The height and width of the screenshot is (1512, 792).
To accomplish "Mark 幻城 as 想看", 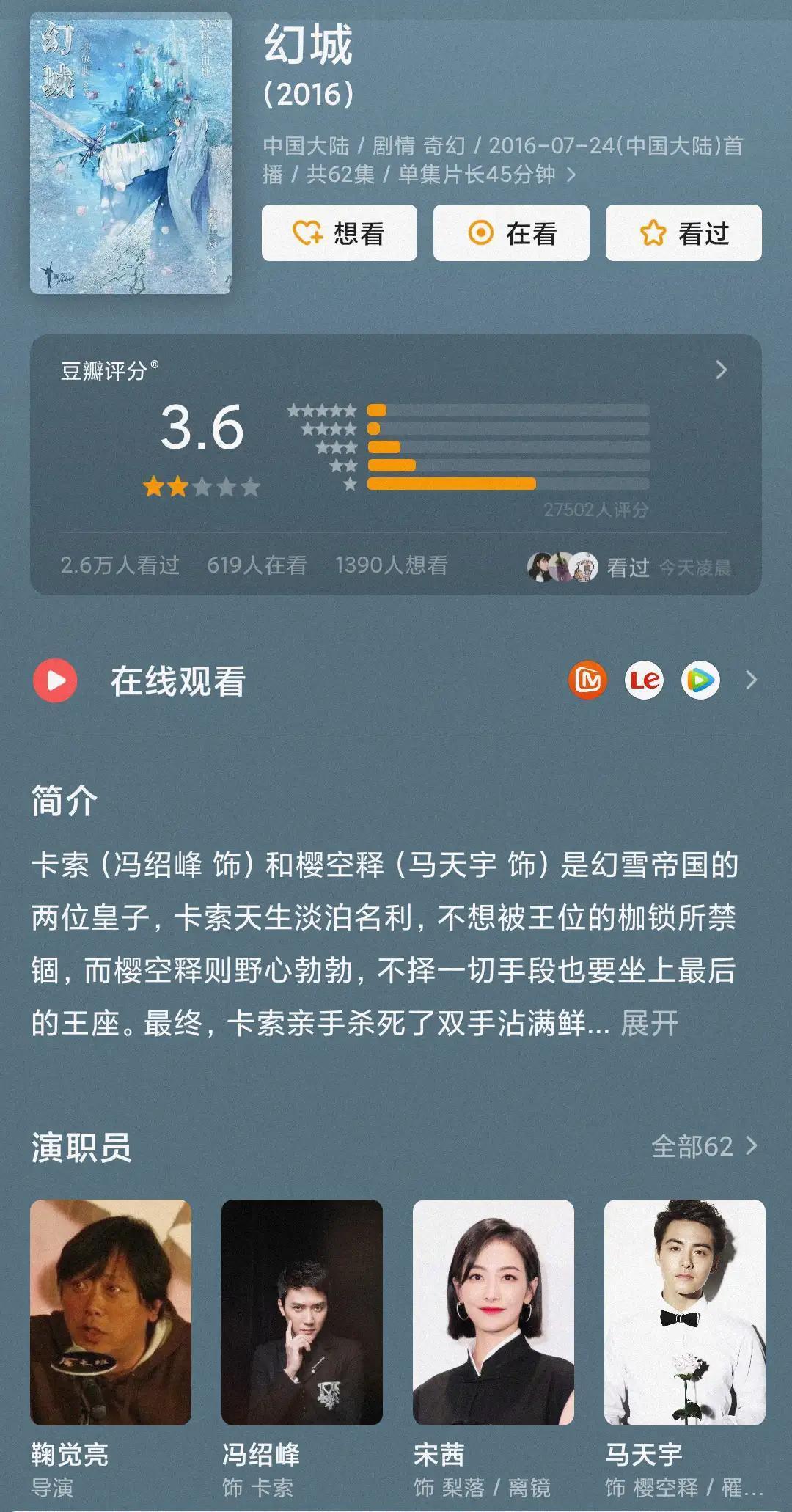I will [x=339, y=233].
